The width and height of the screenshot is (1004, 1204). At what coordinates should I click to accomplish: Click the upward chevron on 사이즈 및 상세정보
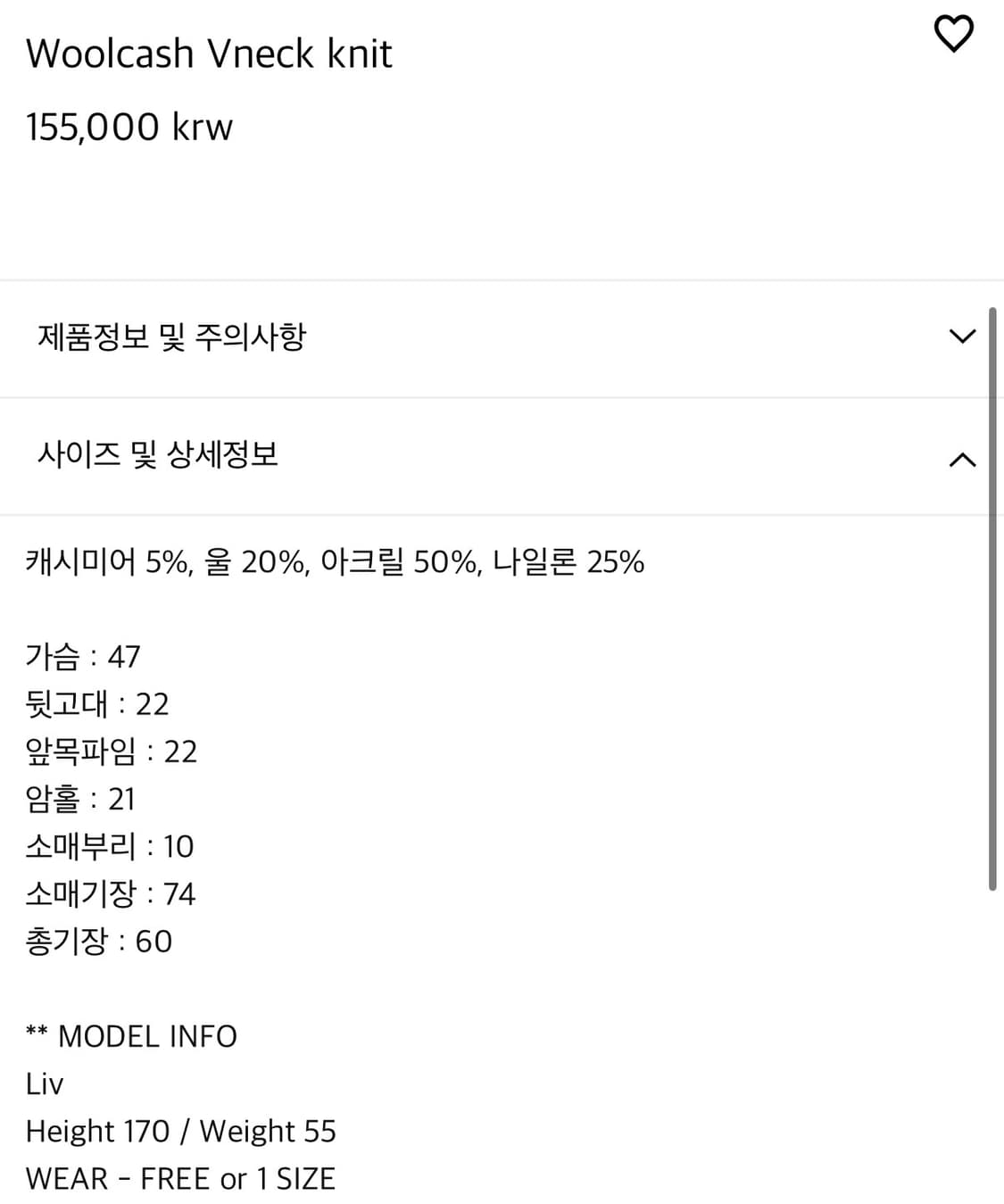[961, 459]
